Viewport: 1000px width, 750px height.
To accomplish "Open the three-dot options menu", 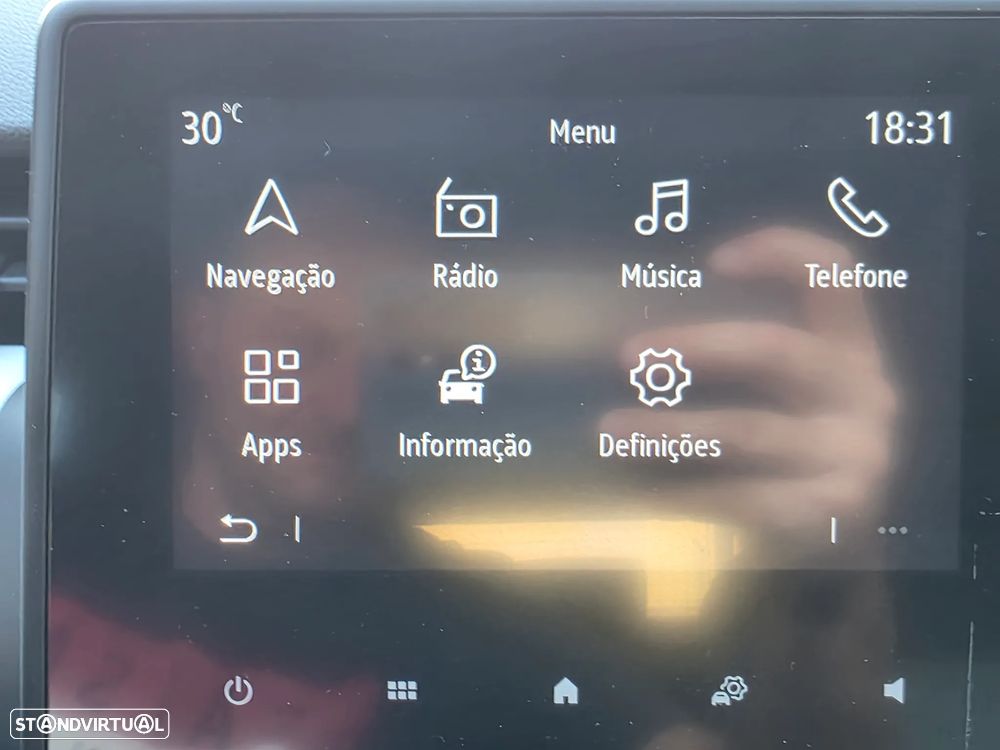I will click(892, 530).
